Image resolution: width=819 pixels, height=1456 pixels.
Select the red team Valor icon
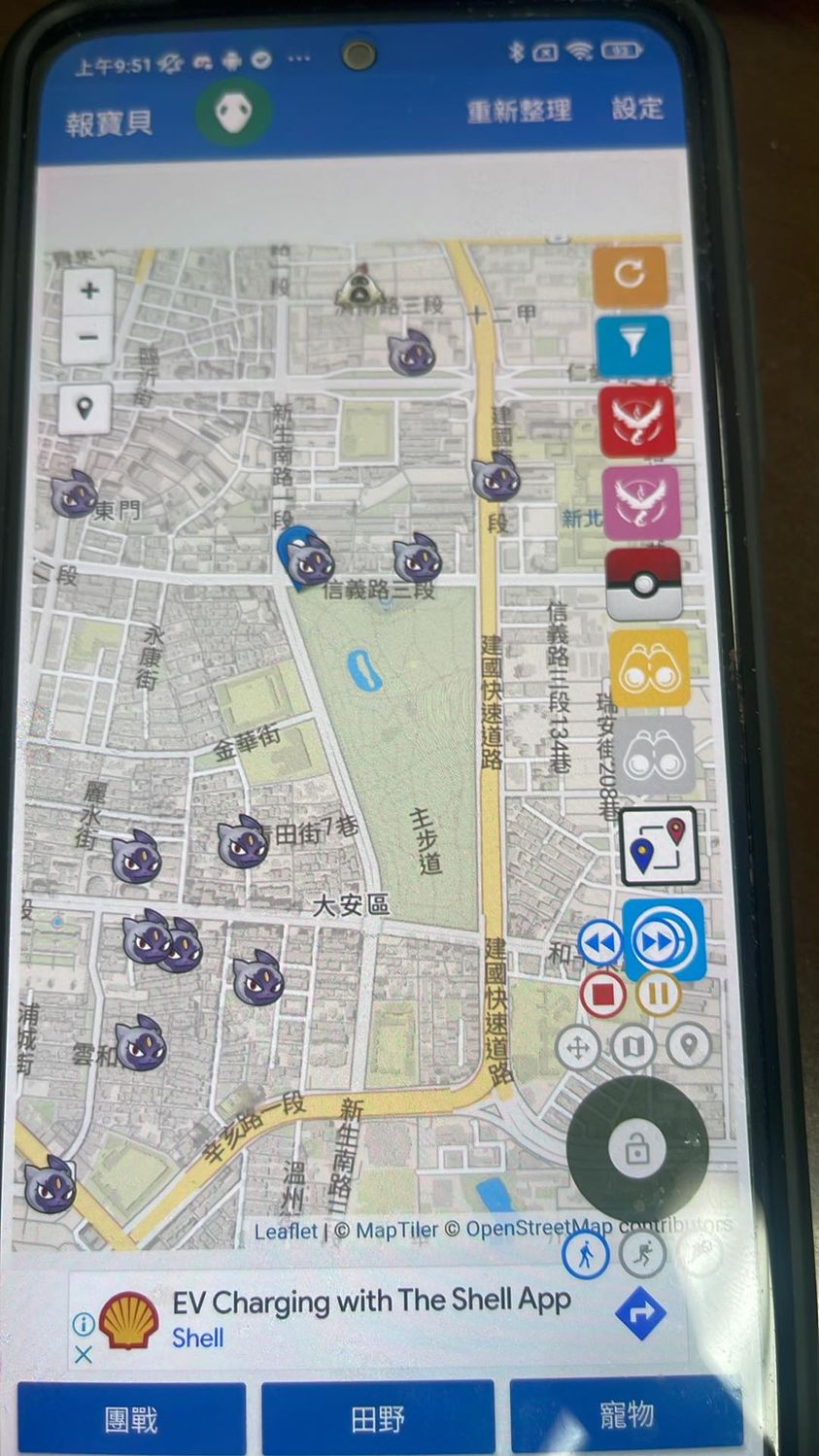637,423
